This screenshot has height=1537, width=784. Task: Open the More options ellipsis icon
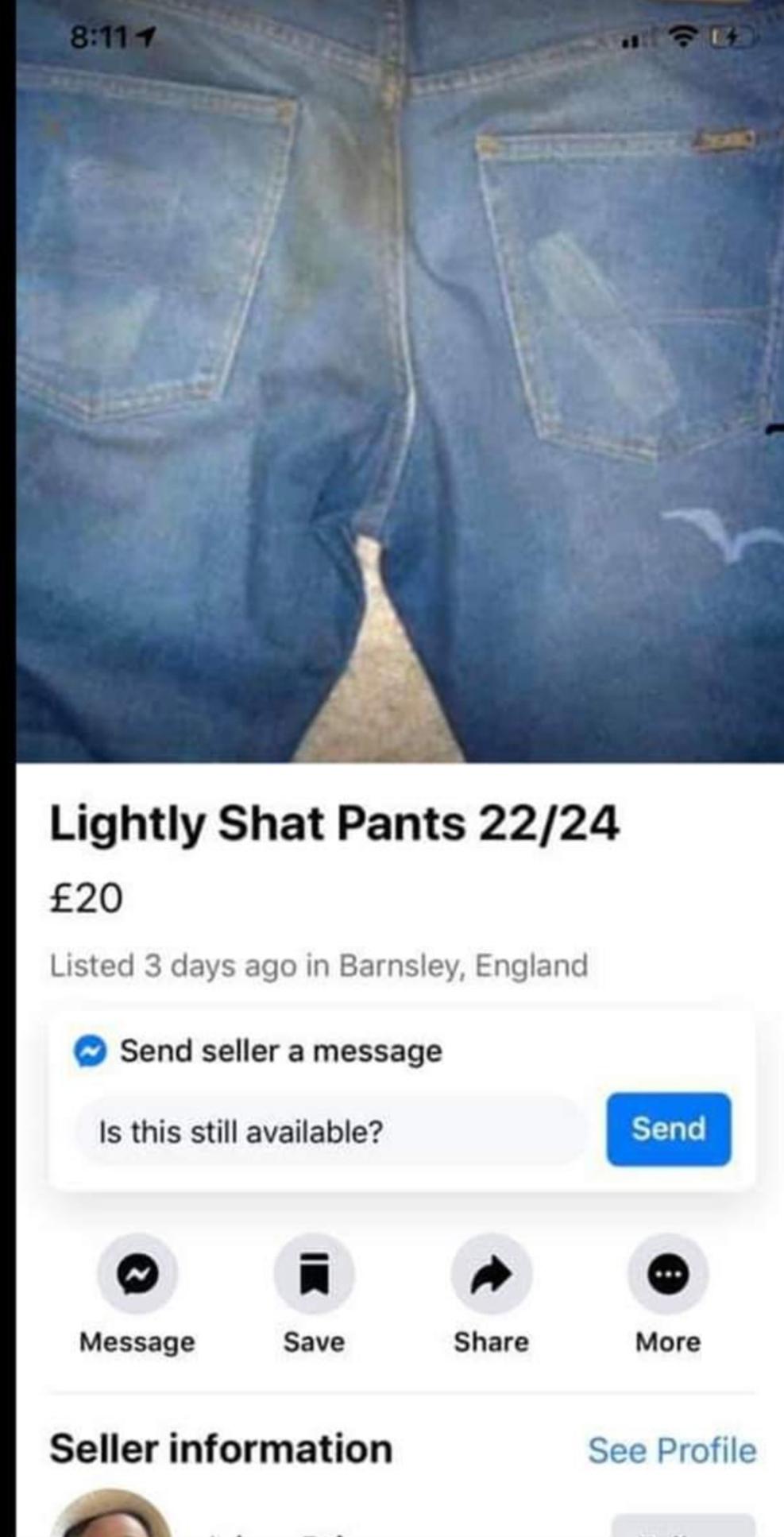pyautogui.click(x=669, y=1277)
